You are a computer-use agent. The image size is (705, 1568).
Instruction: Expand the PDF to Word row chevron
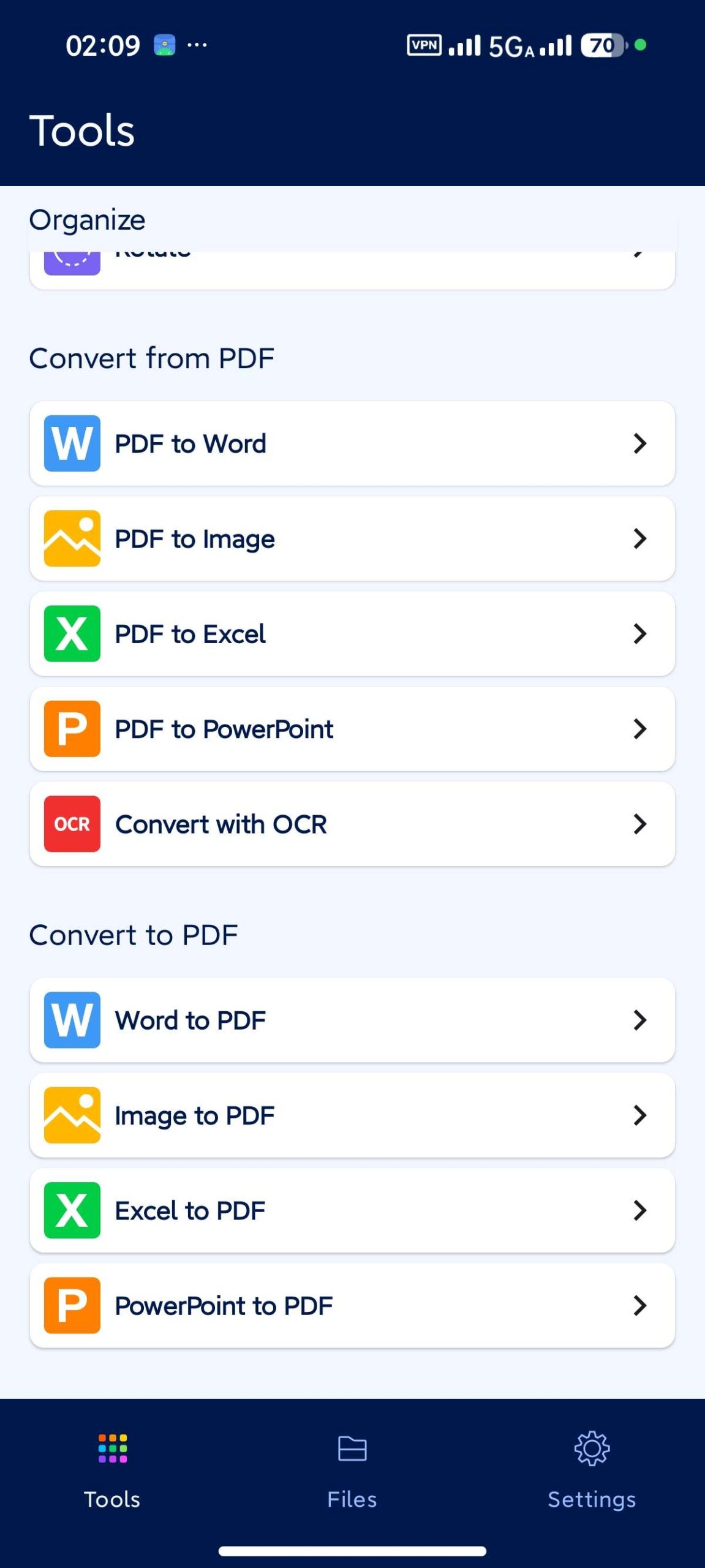pyautogui.click(x=639, y=443)
